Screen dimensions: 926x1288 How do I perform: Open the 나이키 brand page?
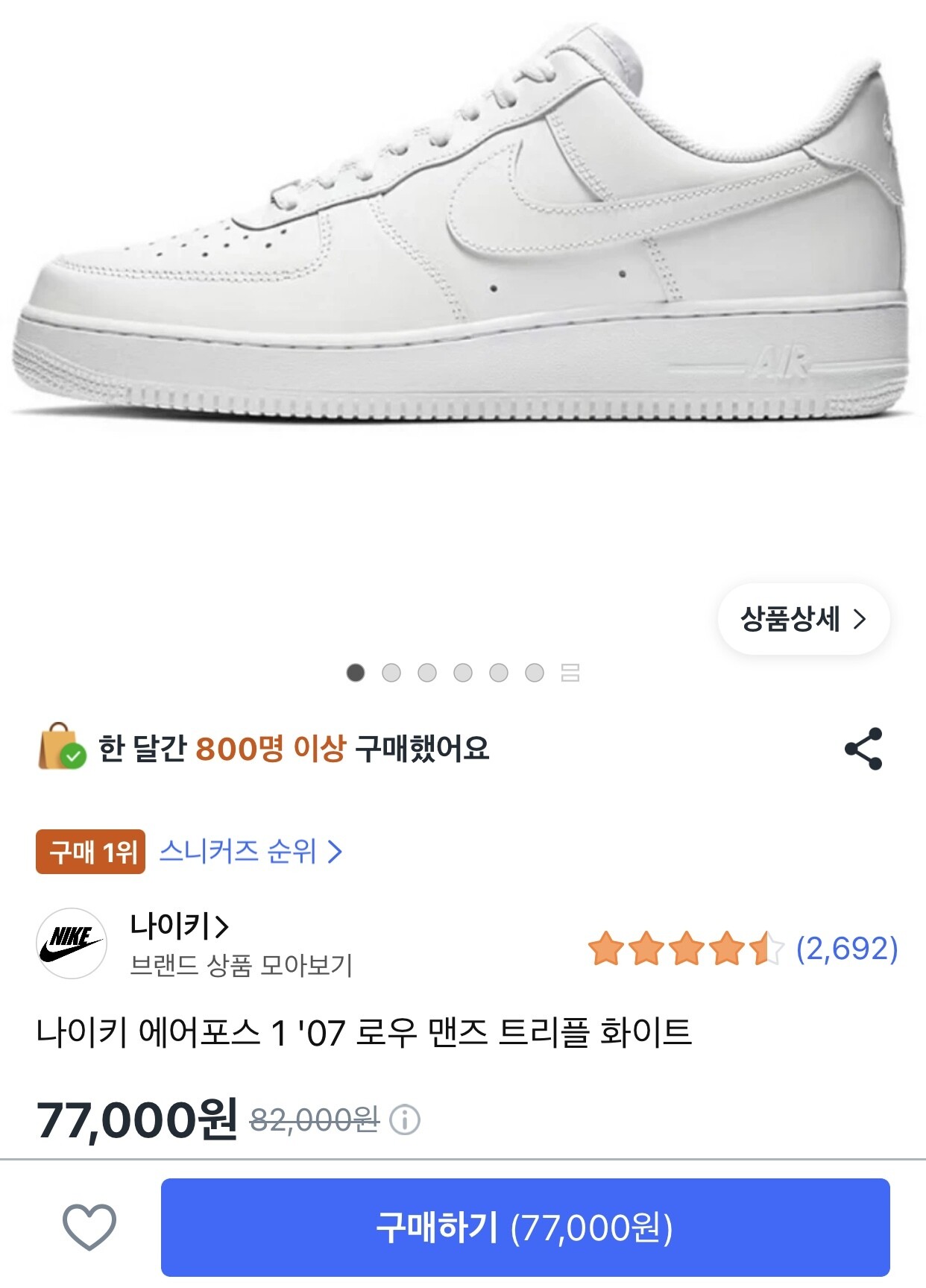point(179,926)
